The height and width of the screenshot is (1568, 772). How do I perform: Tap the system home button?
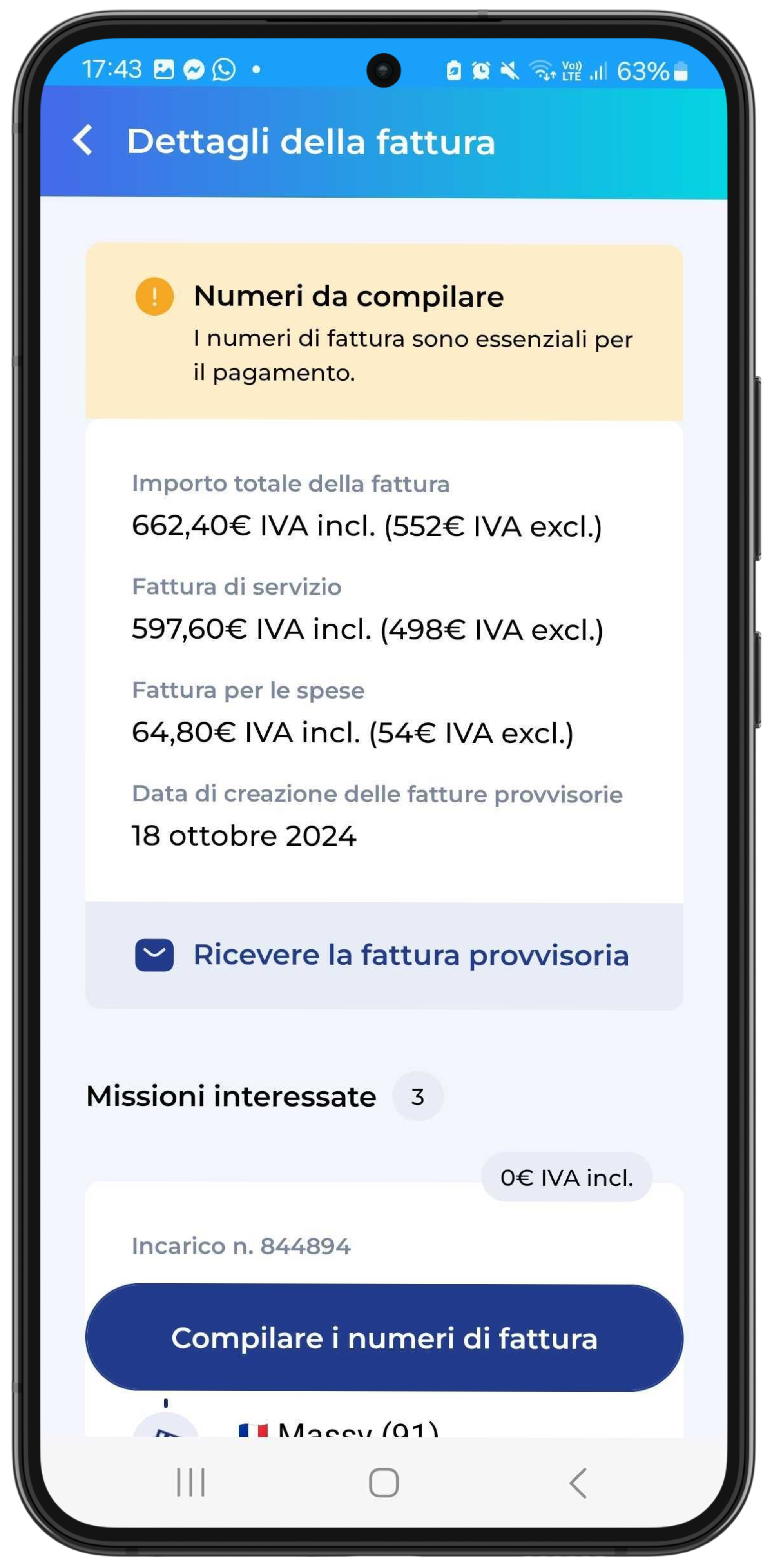[x=384, y=1482]
